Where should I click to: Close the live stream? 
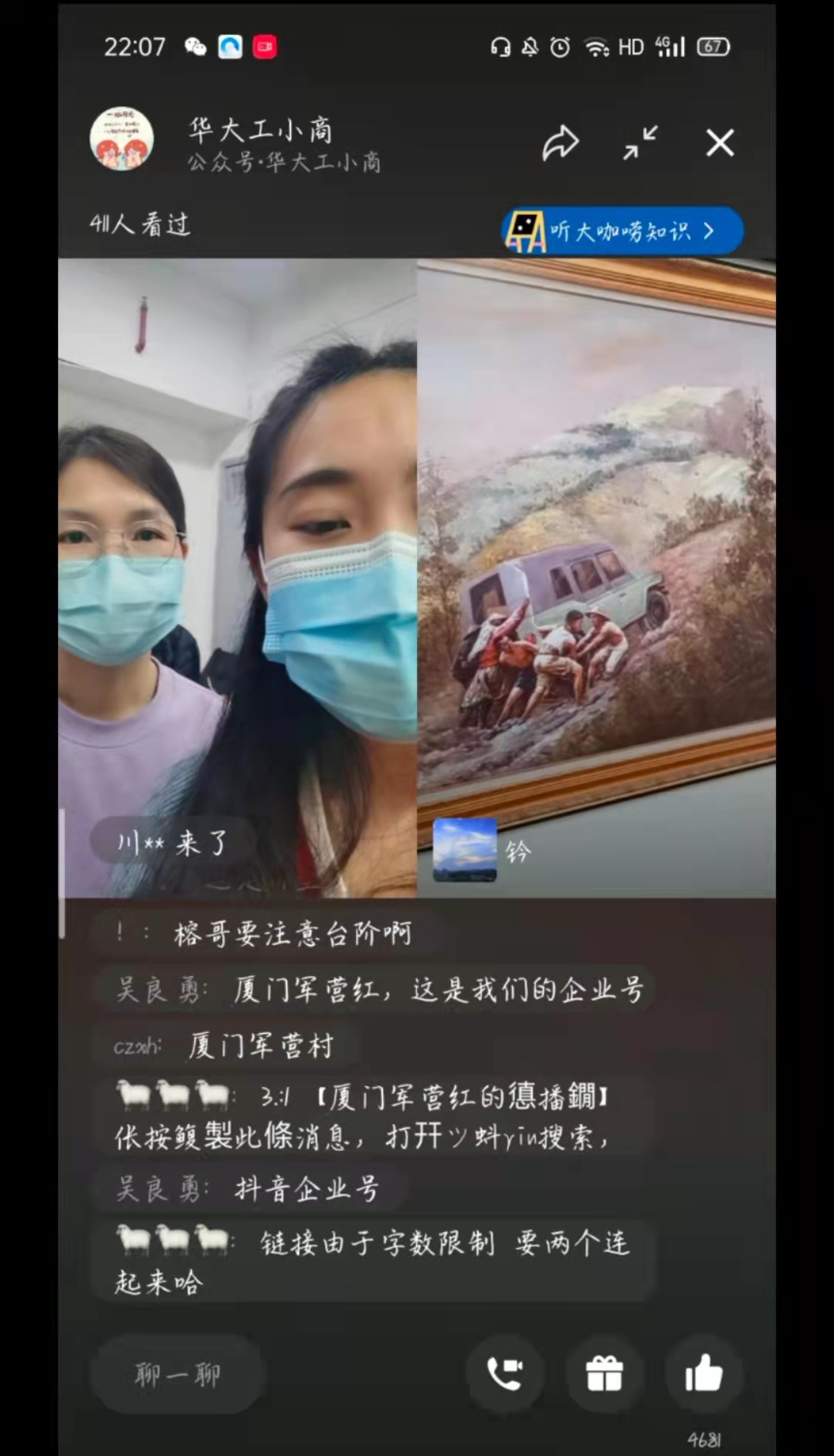point(720,143)
